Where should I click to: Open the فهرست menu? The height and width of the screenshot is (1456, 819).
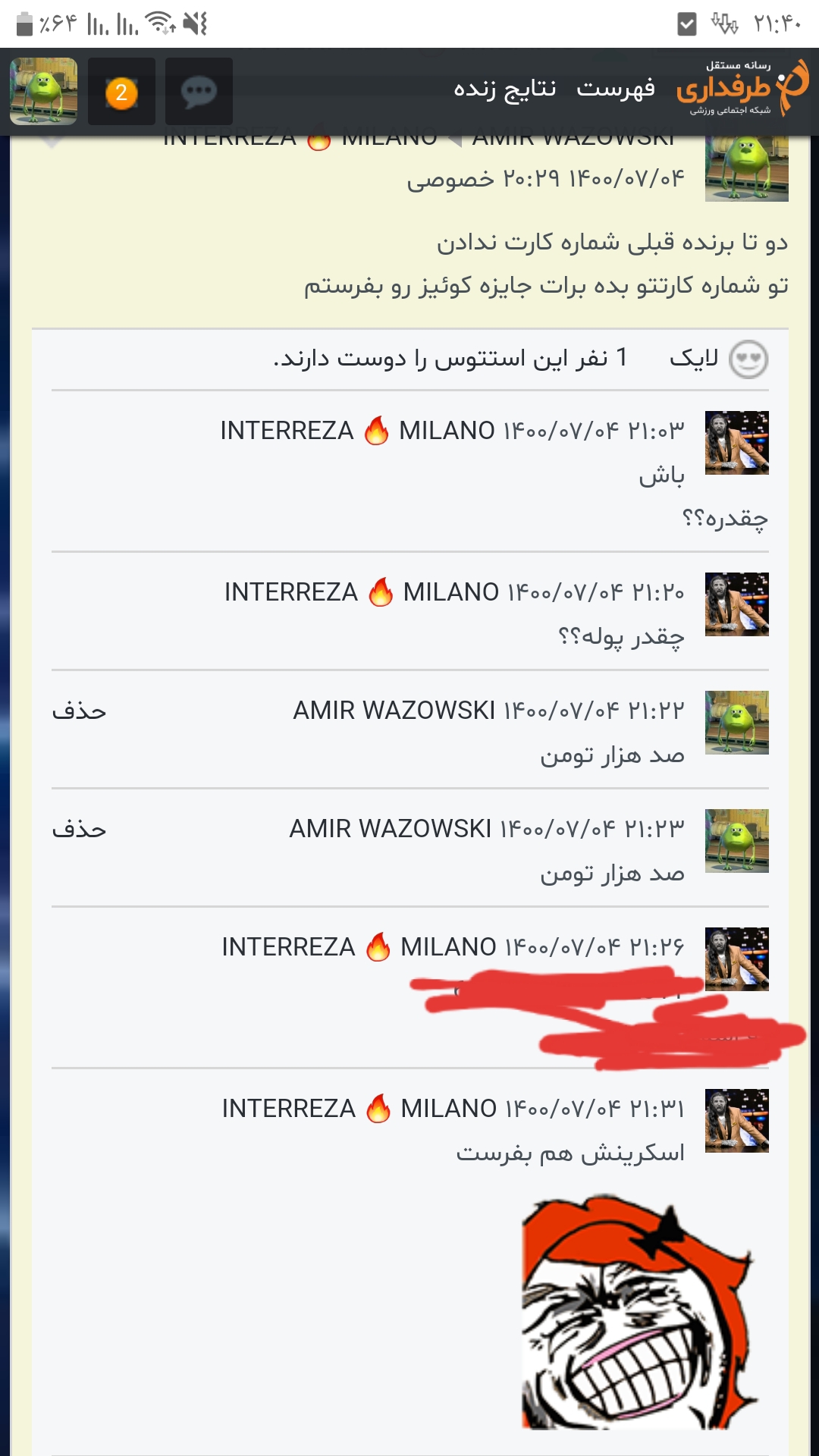click(616, 89)
